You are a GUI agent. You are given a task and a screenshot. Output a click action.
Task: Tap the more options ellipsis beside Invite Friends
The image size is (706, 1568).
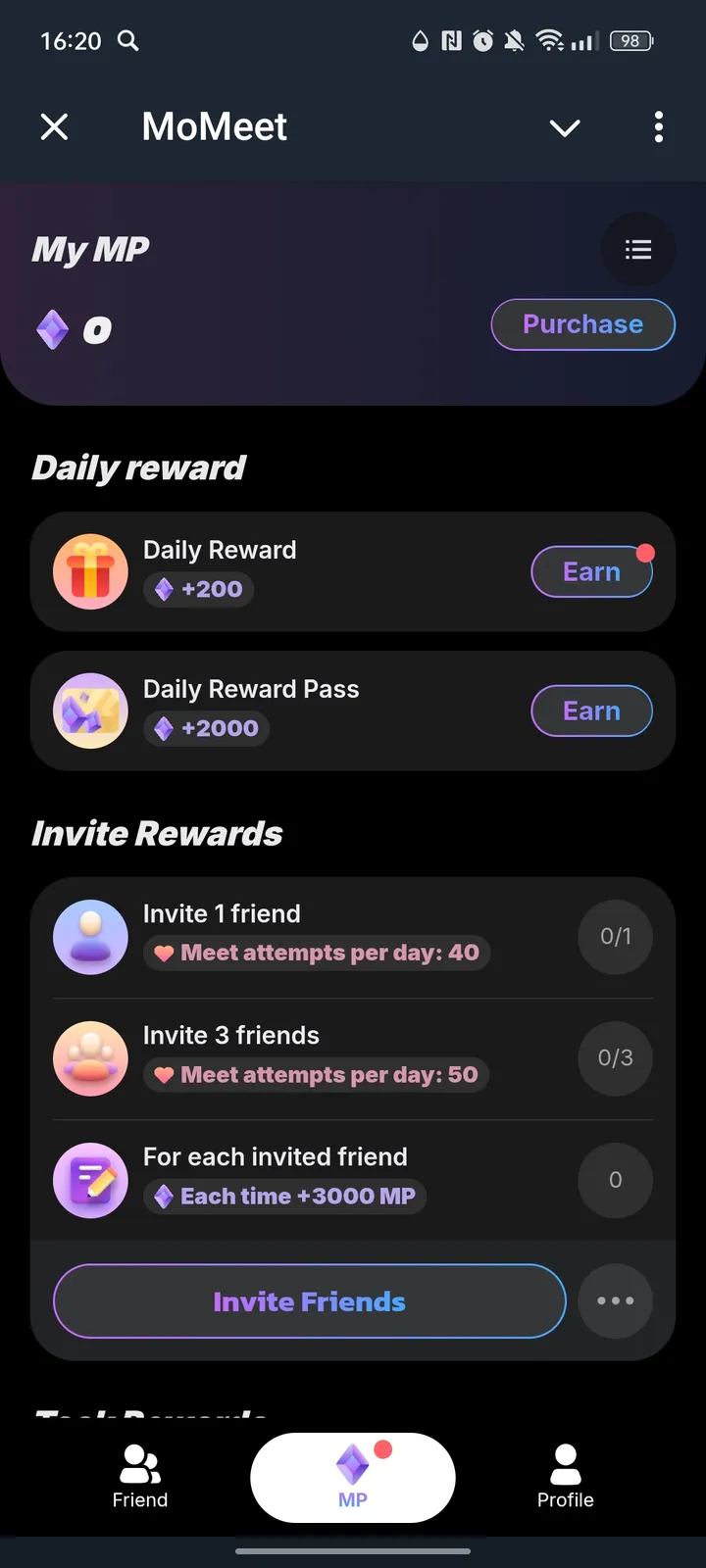click(x=615, y=1300)
